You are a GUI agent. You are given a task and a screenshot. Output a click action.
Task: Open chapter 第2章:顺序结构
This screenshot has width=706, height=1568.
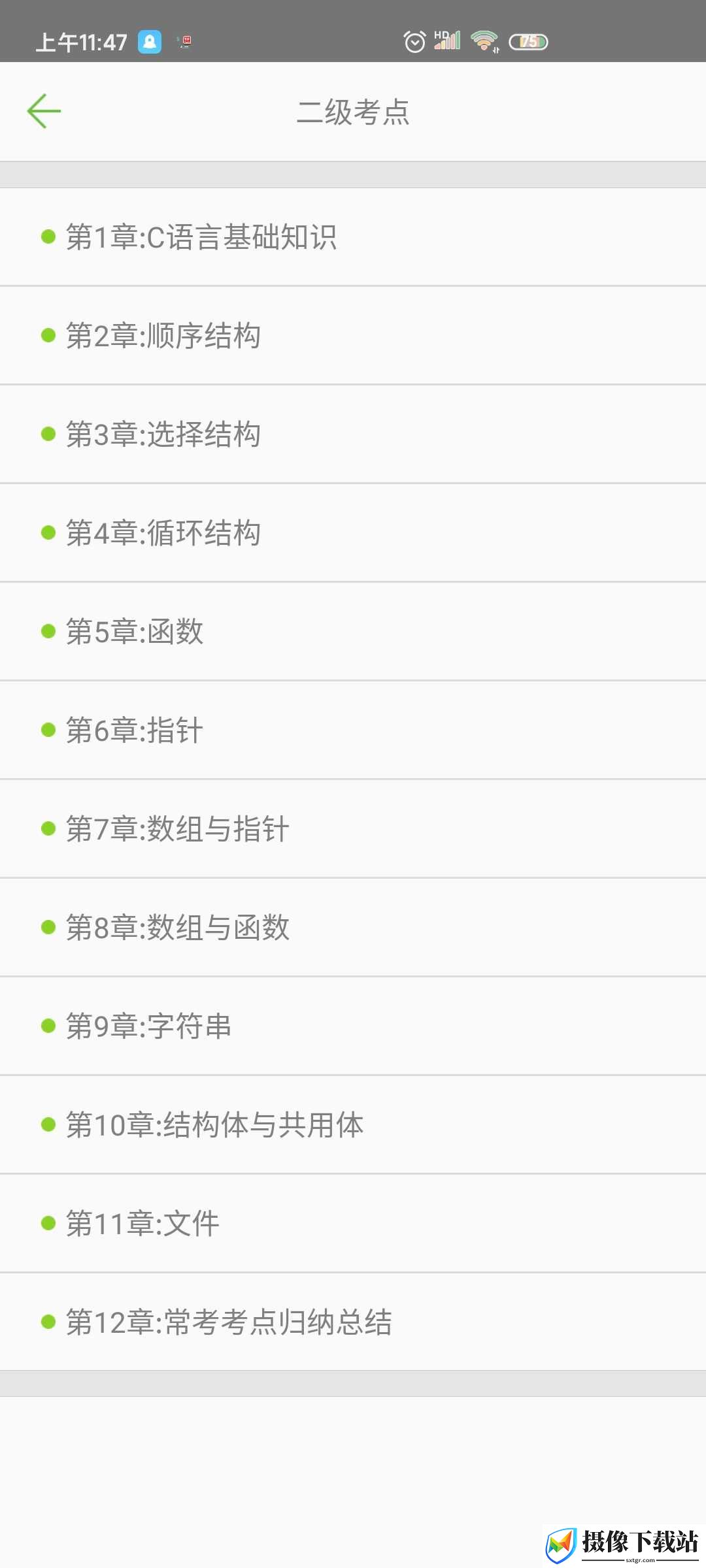click(x=353, y=336)
